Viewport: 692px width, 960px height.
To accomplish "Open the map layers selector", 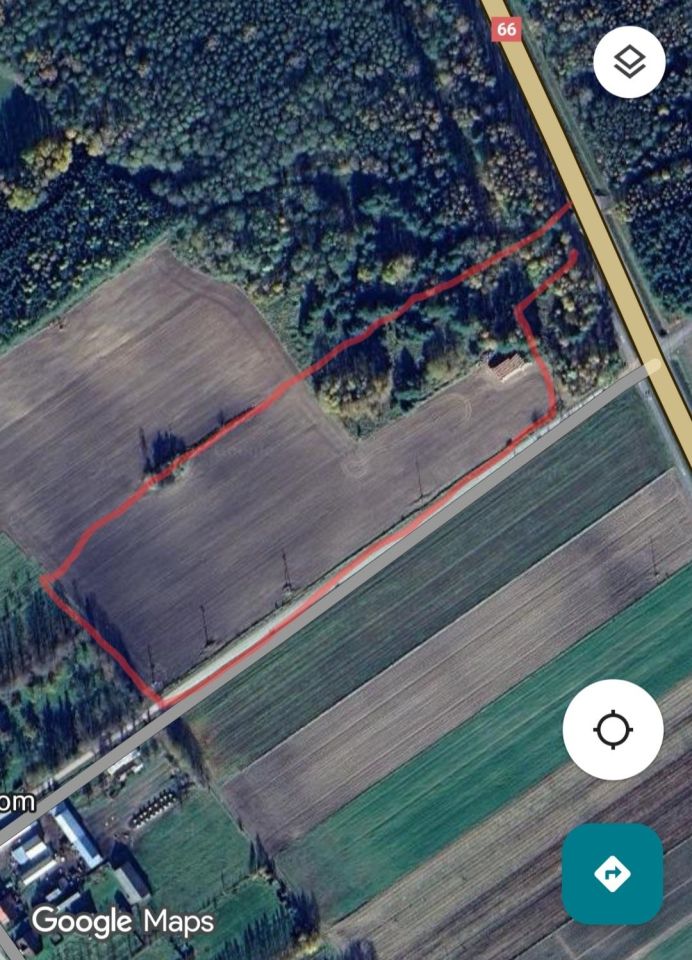I will pos(629,62).
